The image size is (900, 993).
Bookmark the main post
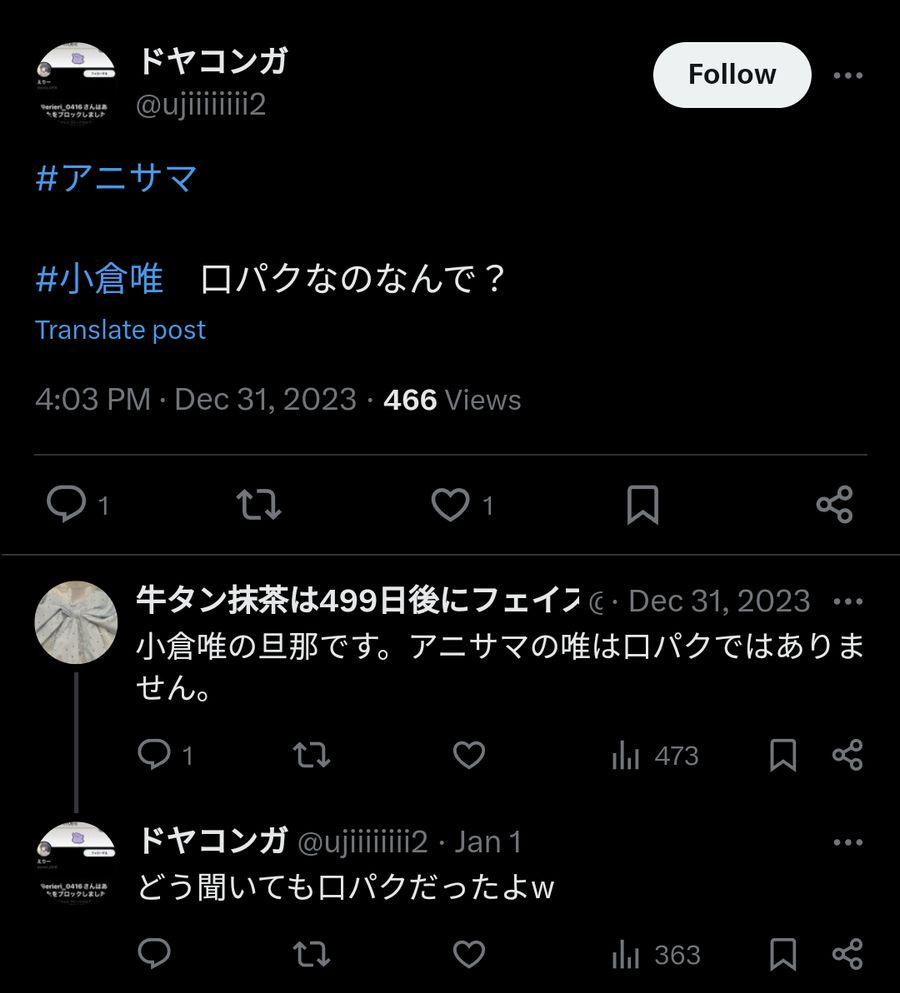[x=642, y=505]
